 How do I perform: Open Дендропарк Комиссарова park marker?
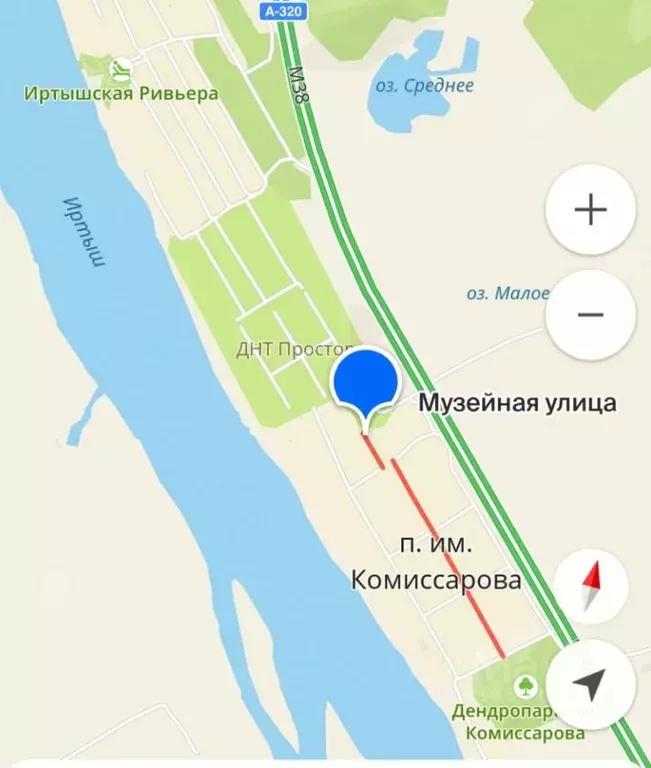click(x=524, y=687)
